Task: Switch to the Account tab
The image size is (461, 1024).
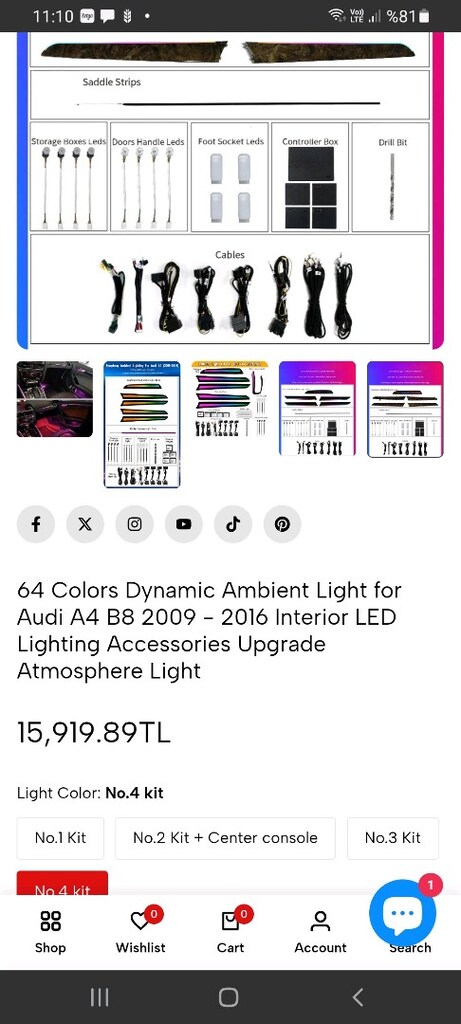Action: coord(320,932)
